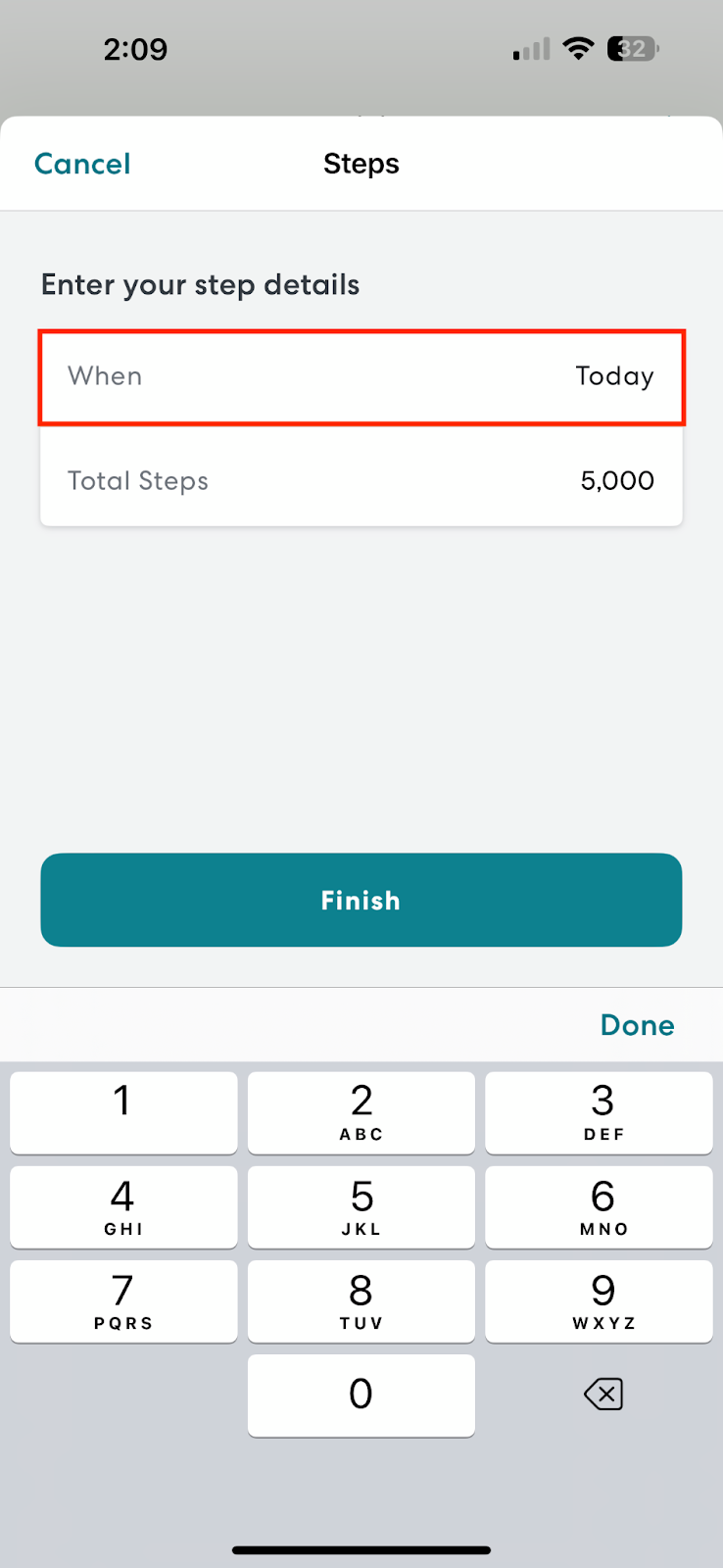
Task: Change the When date from Today
Action: (x=361, y=377)
